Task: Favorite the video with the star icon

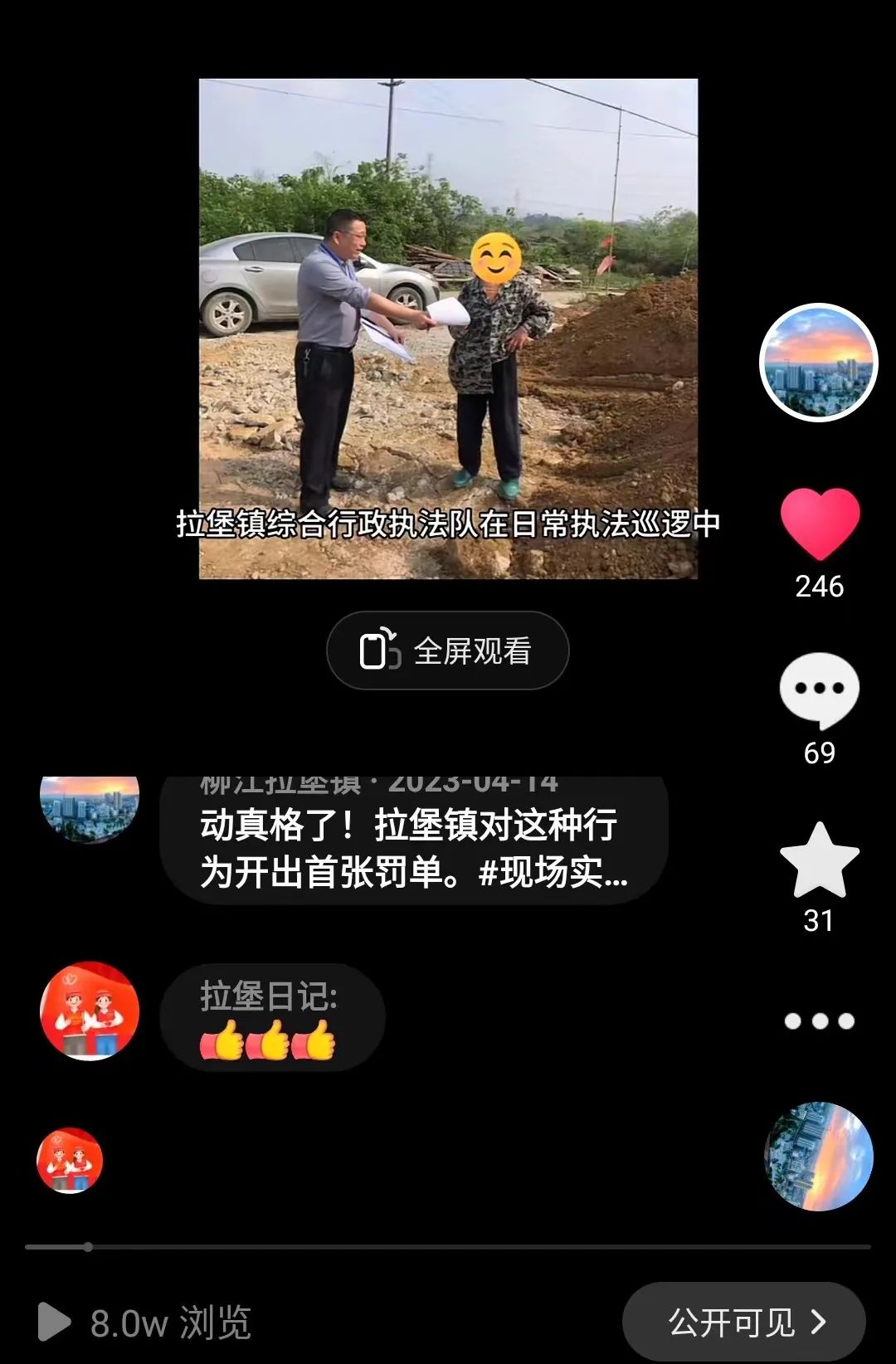Action: pyautogui.click(x=819, y=861)
